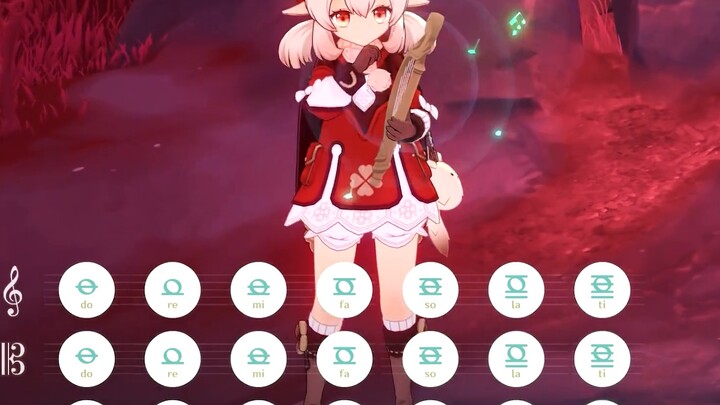Tap the la note on alto clef row

(517, 359)
